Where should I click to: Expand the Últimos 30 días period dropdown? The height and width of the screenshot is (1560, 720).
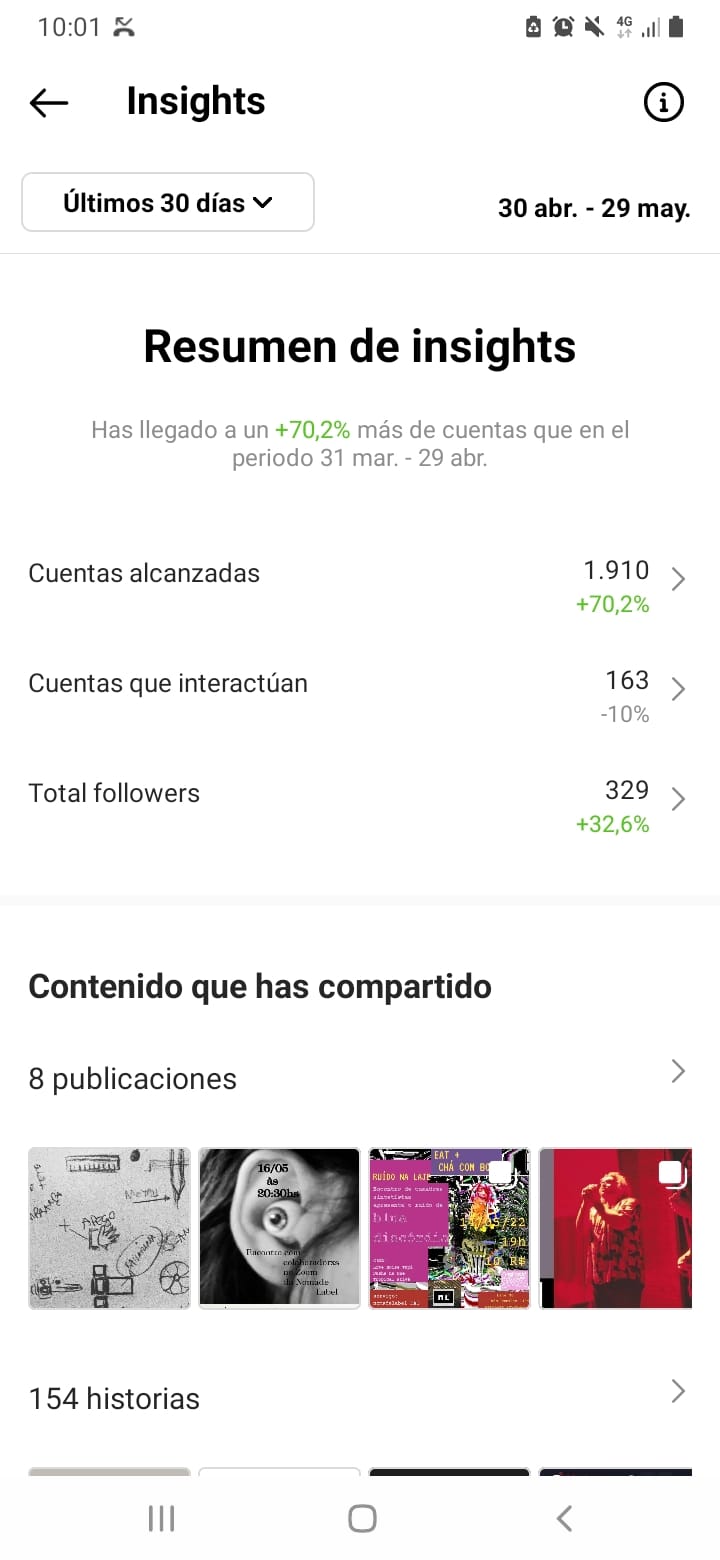[x=168, y=203]
